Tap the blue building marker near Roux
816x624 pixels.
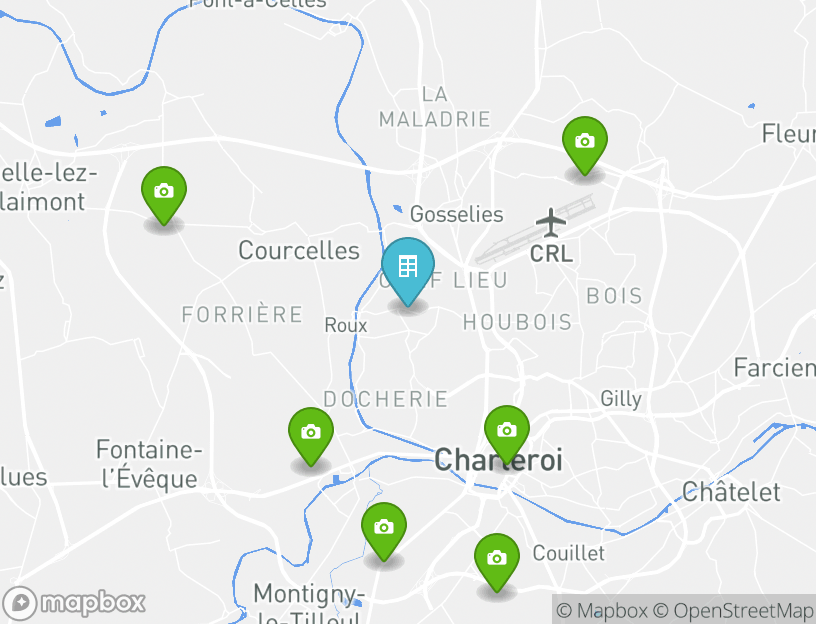(x=407, y=268)
